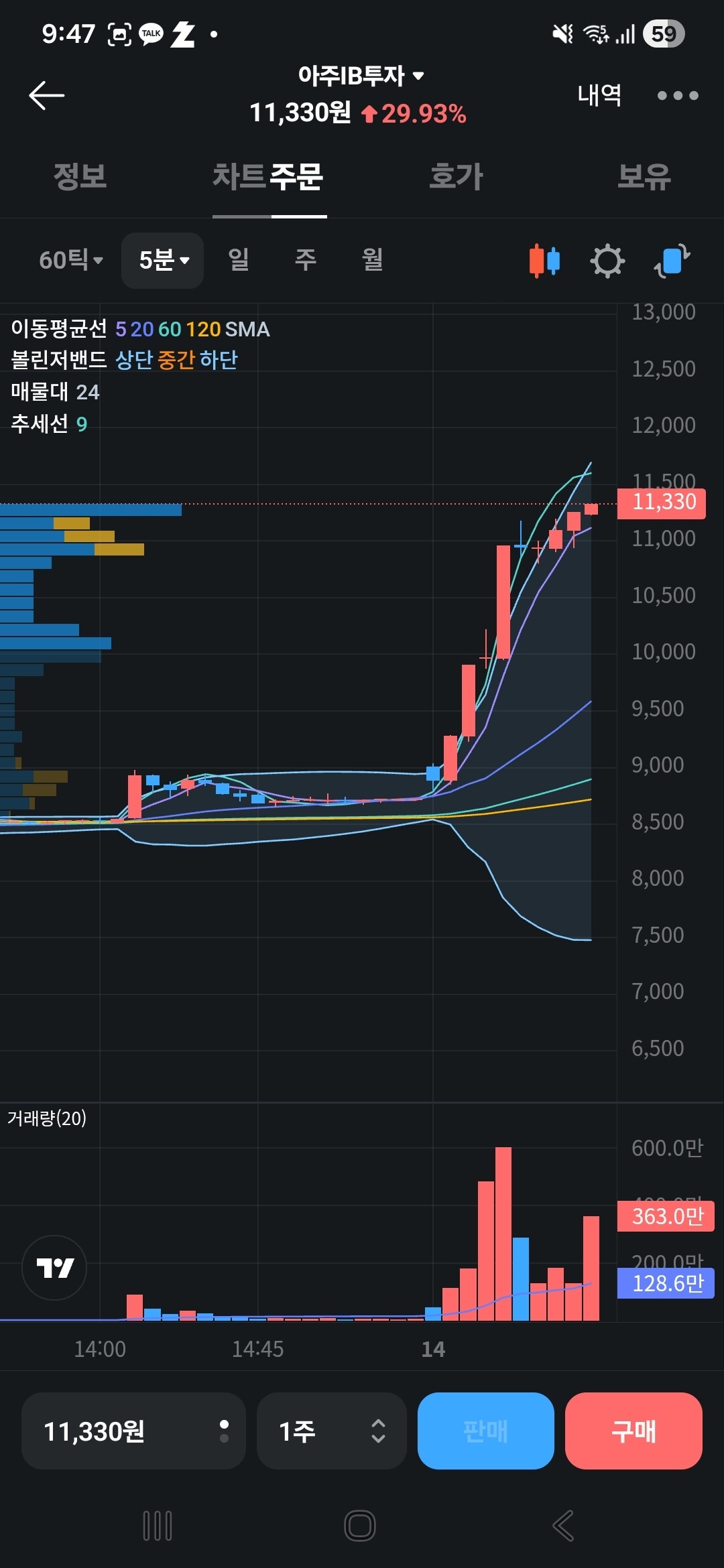Open chart settings gear
This screenshot has width=724, height=1568.
point(607,261)
